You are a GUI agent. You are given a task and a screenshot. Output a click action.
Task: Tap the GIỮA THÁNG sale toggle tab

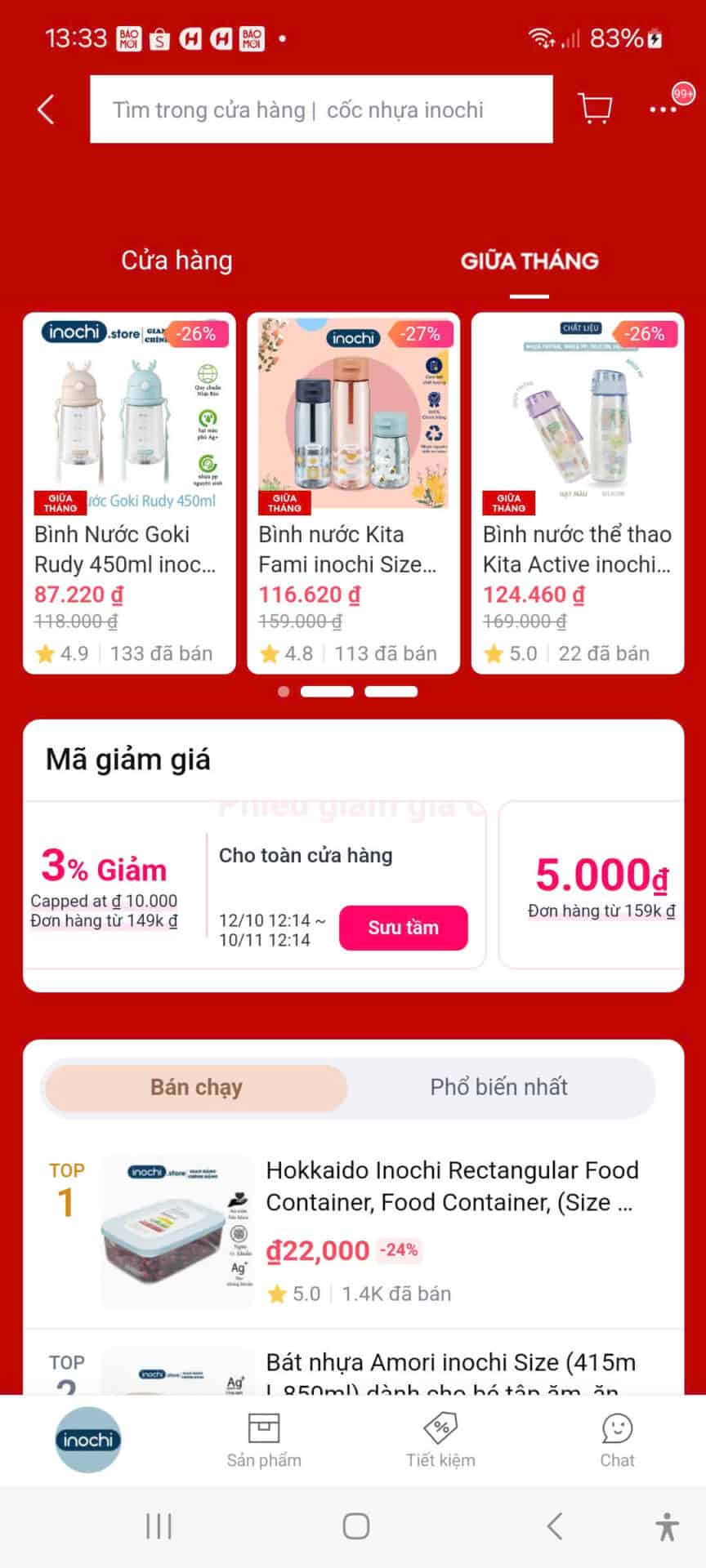tap(529, 260)
